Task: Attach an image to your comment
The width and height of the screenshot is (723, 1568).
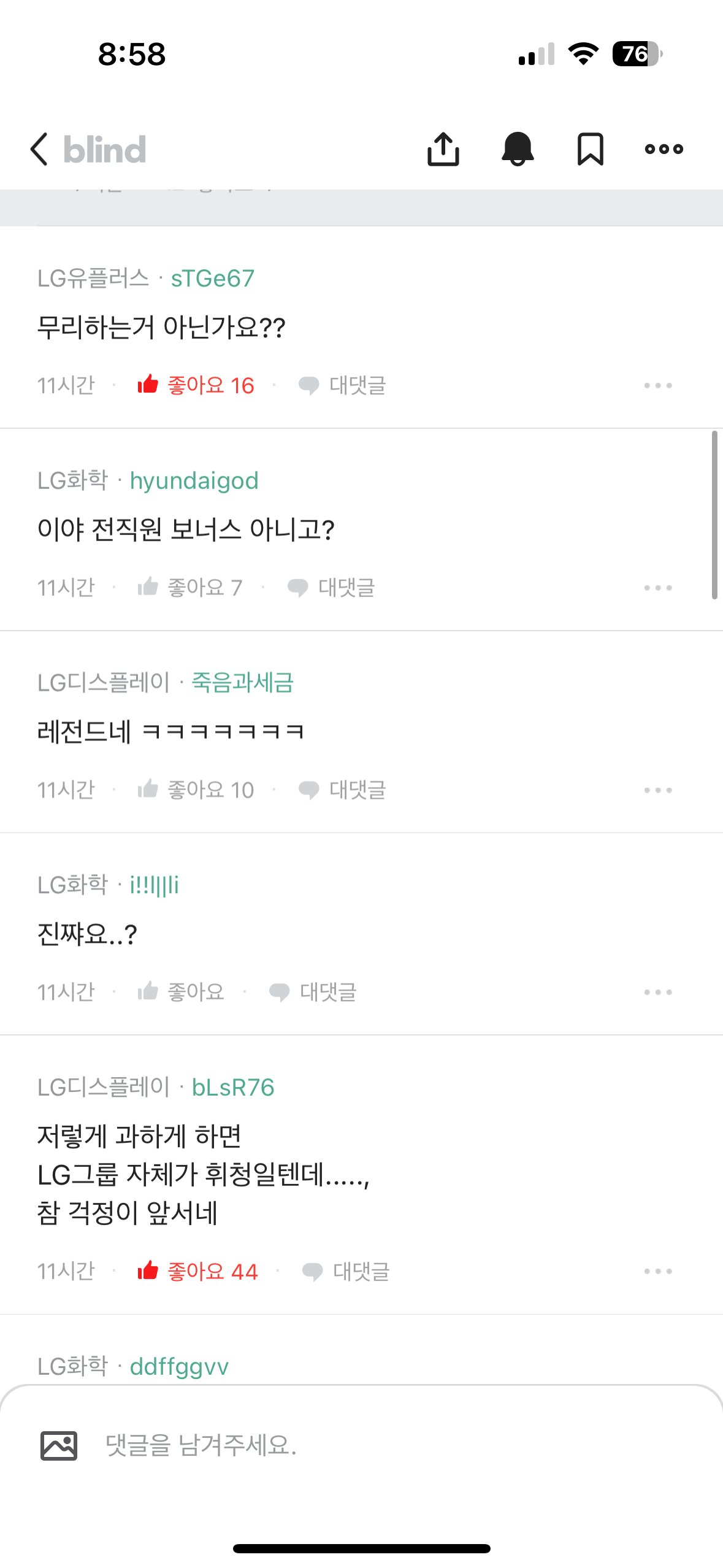Action: 59,1445
